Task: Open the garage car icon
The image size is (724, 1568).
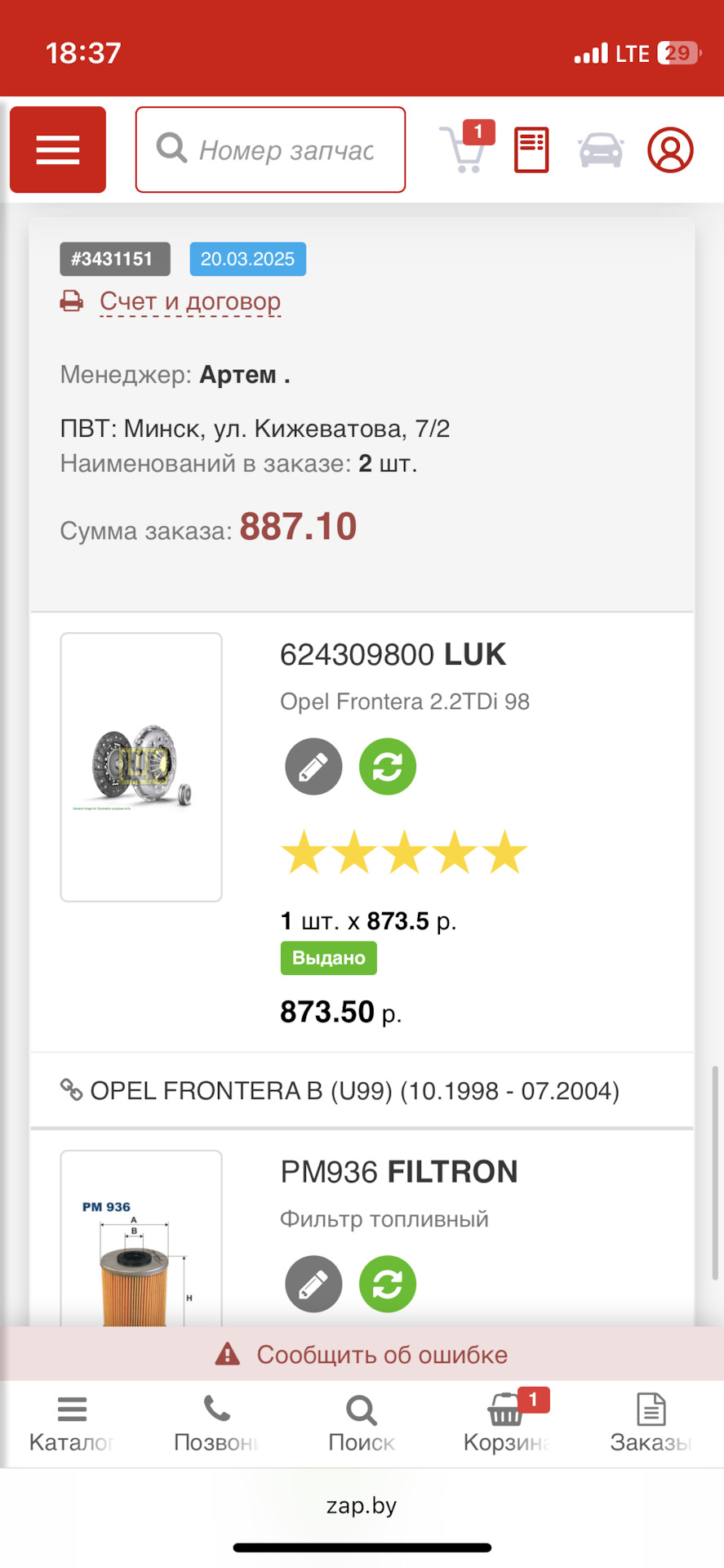Action: click(601, 150)
